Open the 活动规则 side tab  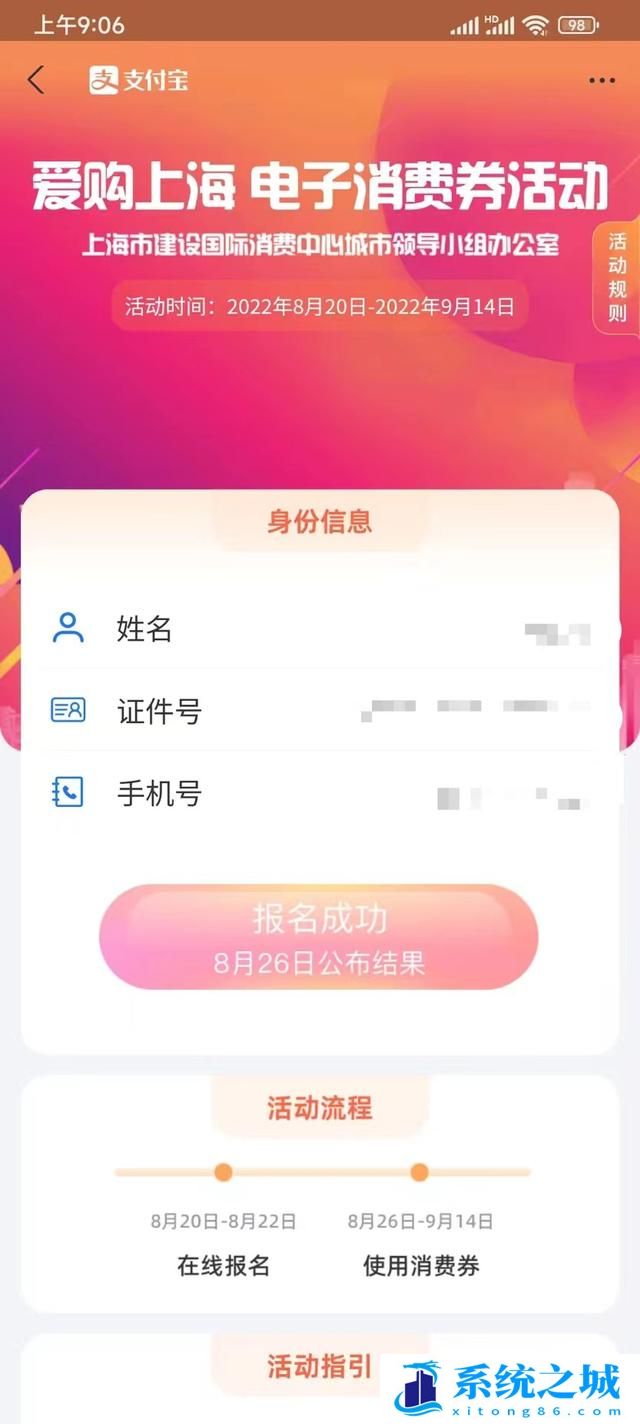617,277
